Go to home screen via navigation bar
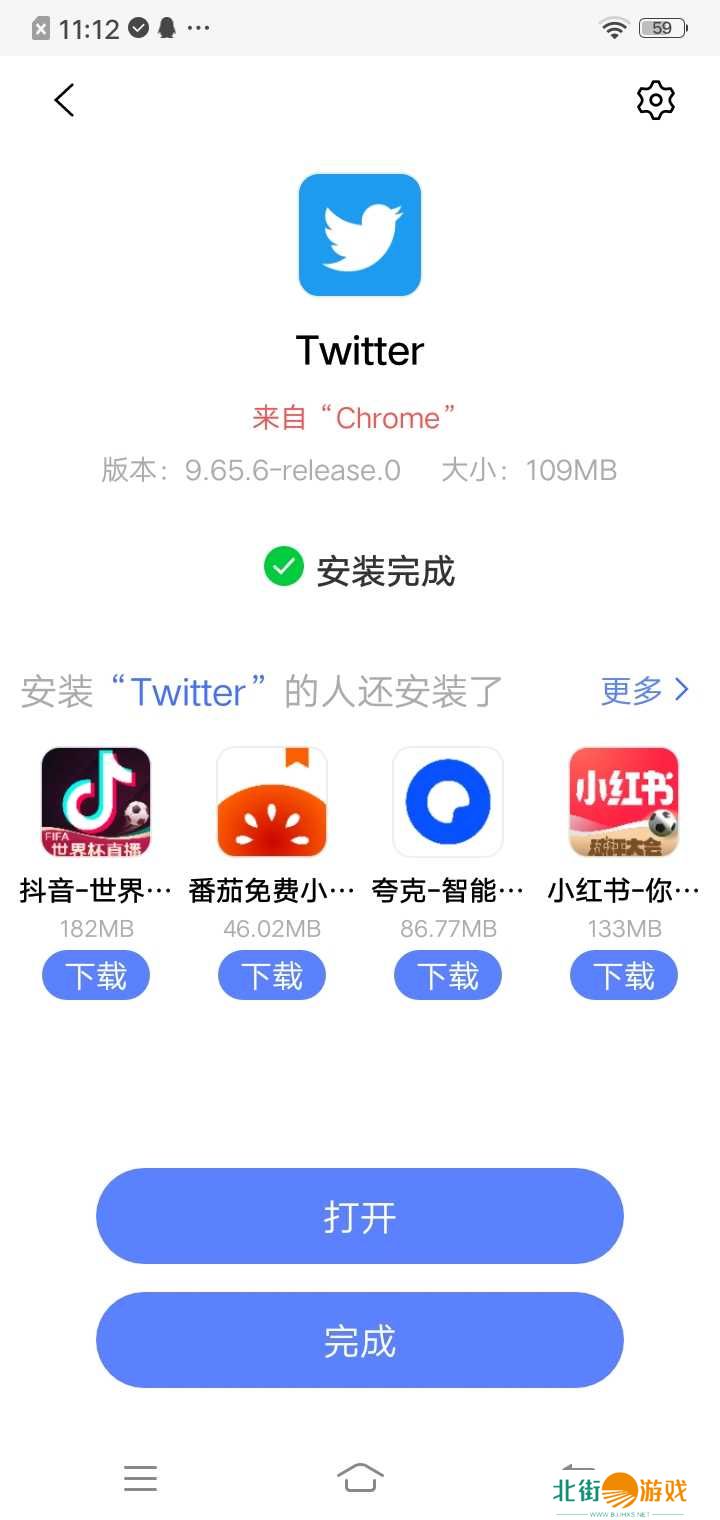 360,1477
